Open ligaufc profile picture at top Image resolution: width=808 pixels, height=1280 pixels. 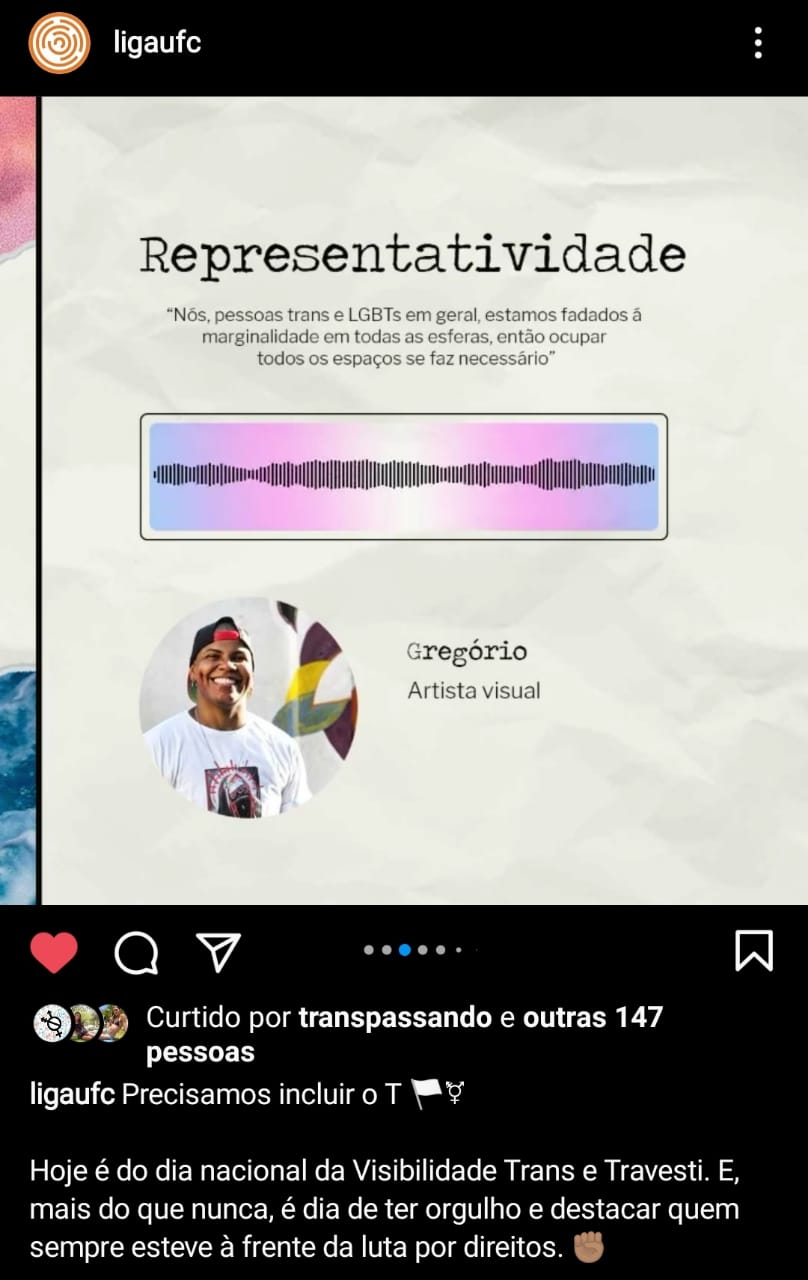point(59,43)
